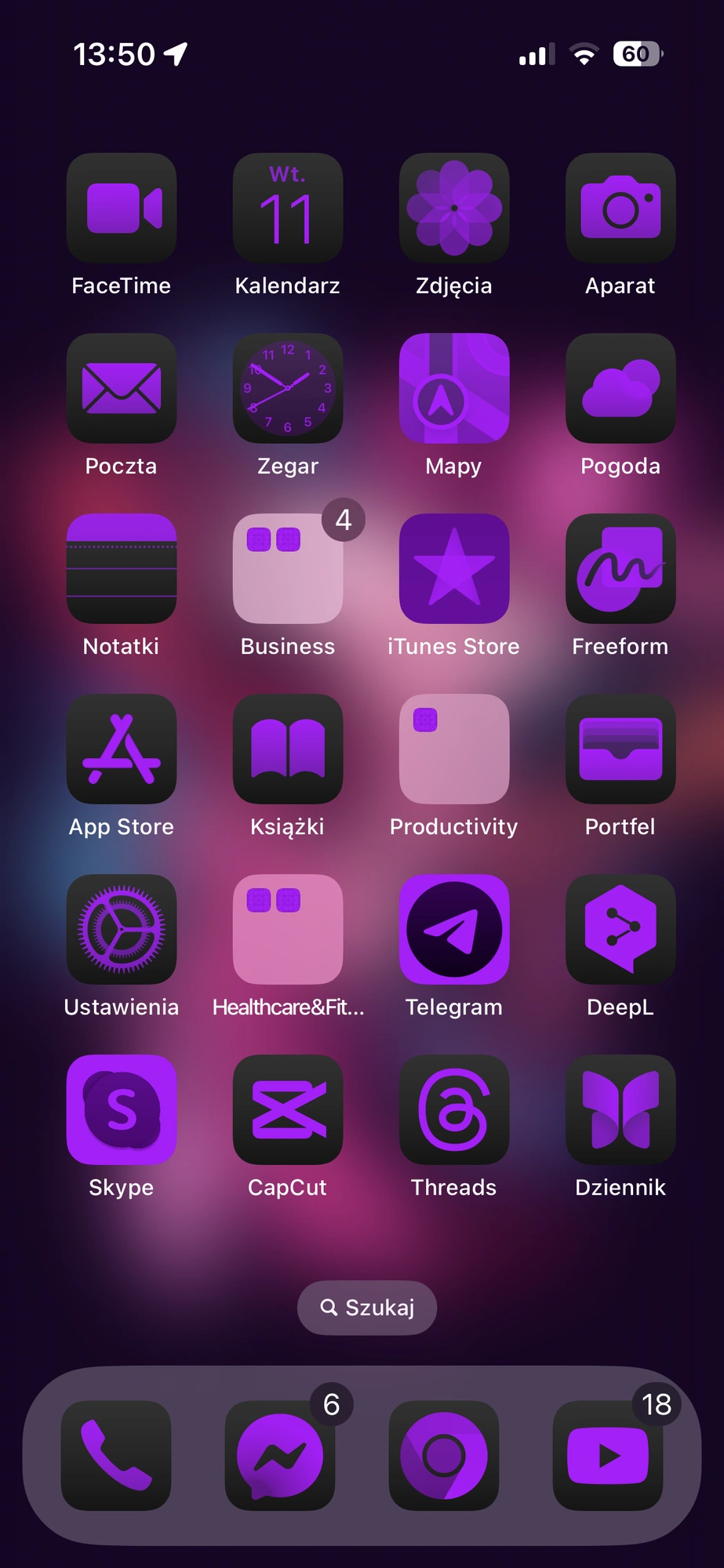Launch Mapy app

point(454,389)
